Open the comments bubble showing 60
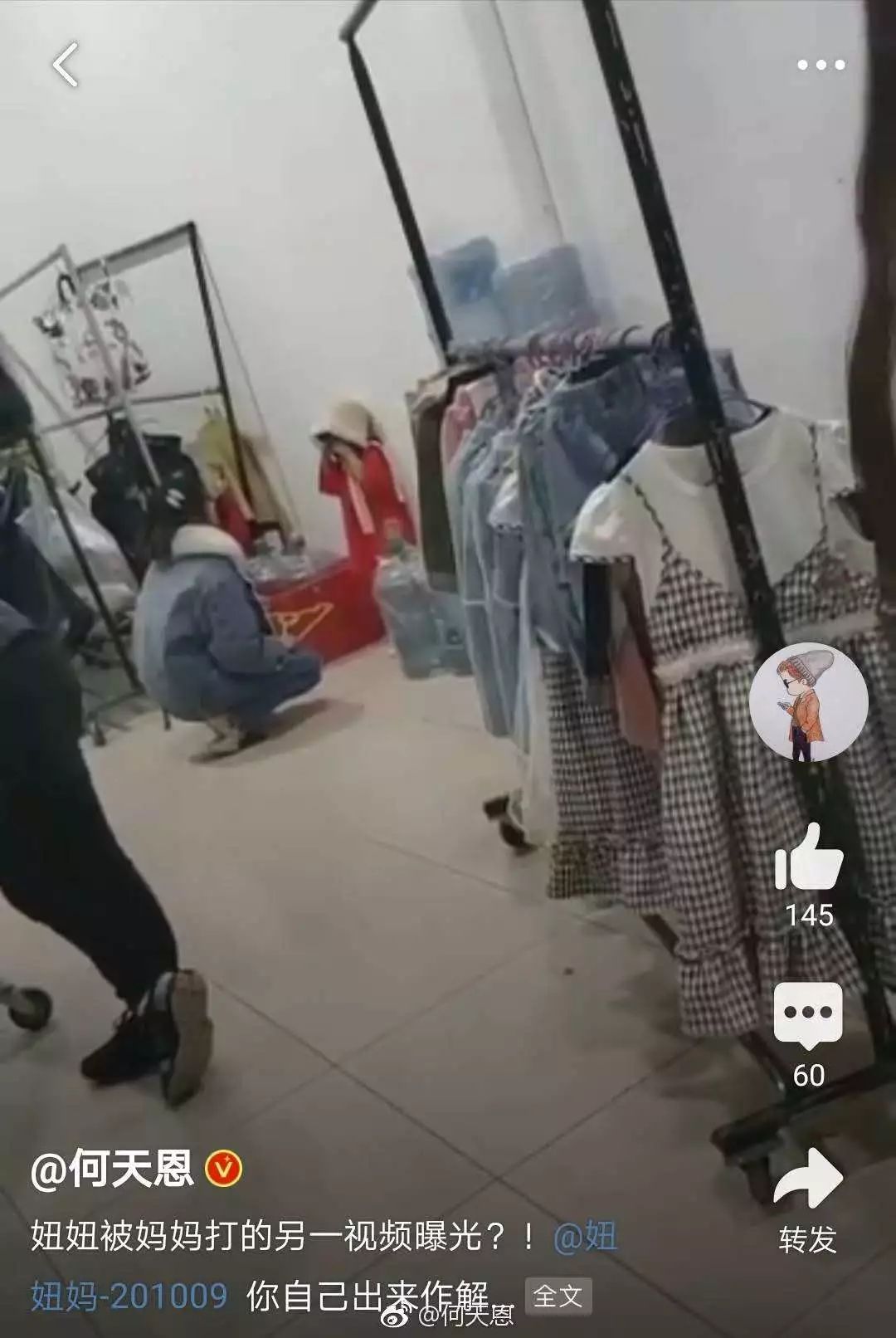The width and height of the screenshot is (896, 1338). [808, 1015]
